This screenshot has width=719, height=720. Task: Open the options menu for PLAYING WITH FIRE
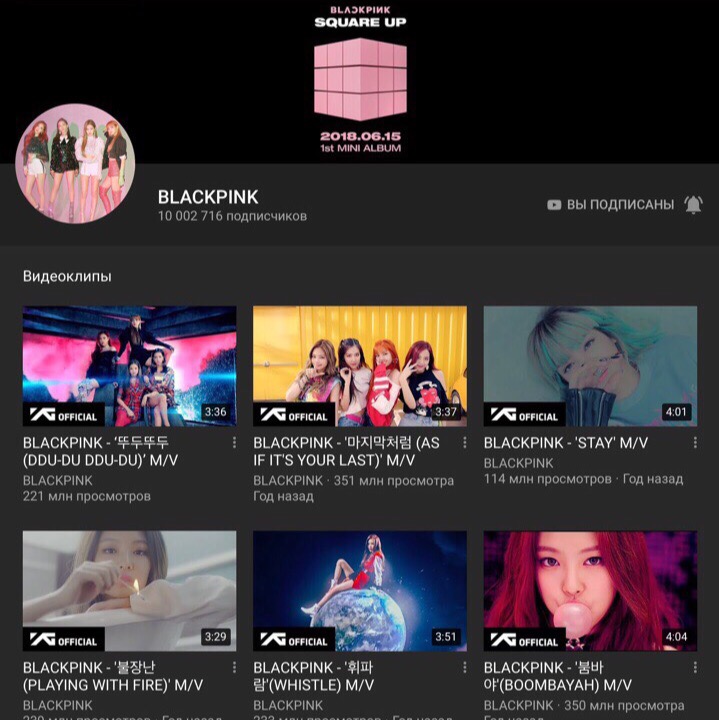234,667
